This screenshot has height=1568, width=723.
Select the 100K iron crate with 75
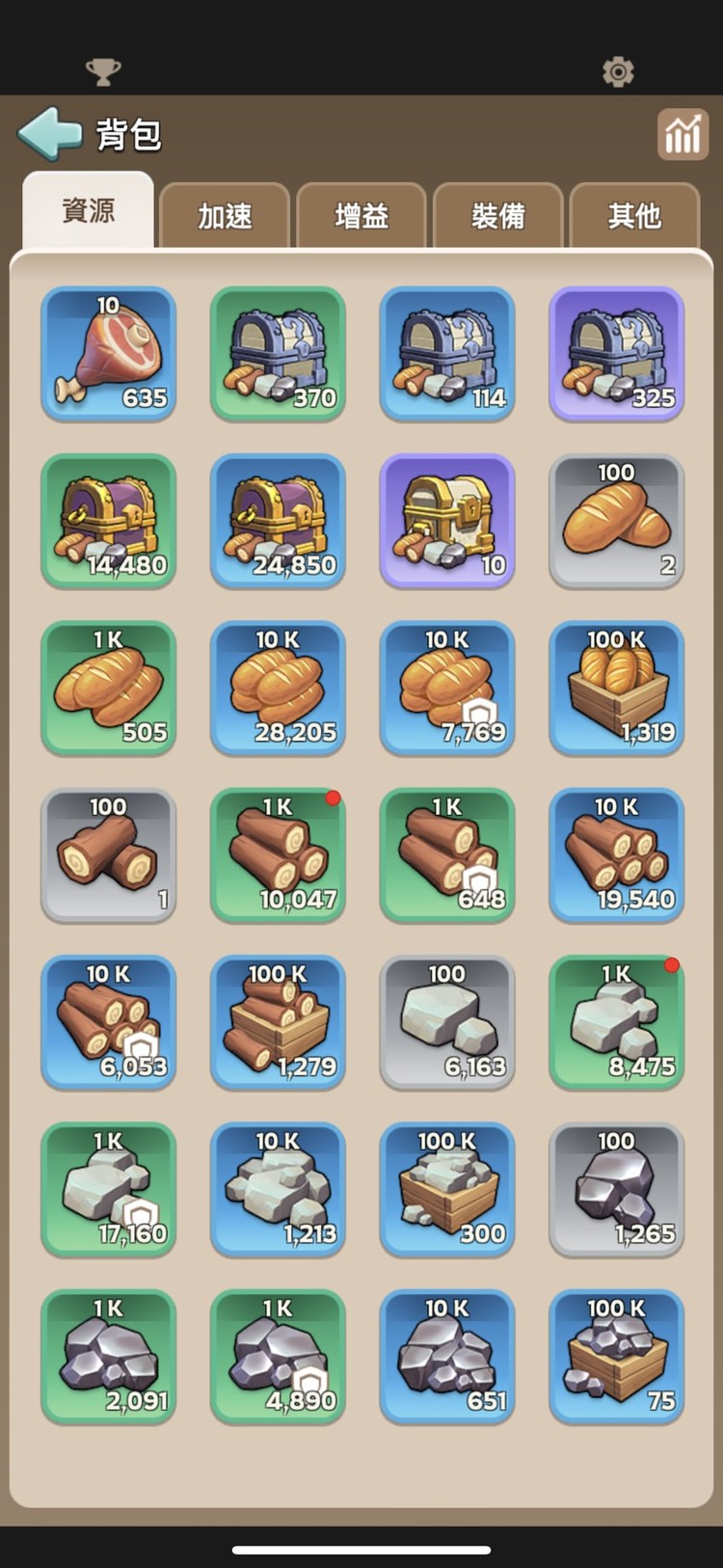(617, 1357)
